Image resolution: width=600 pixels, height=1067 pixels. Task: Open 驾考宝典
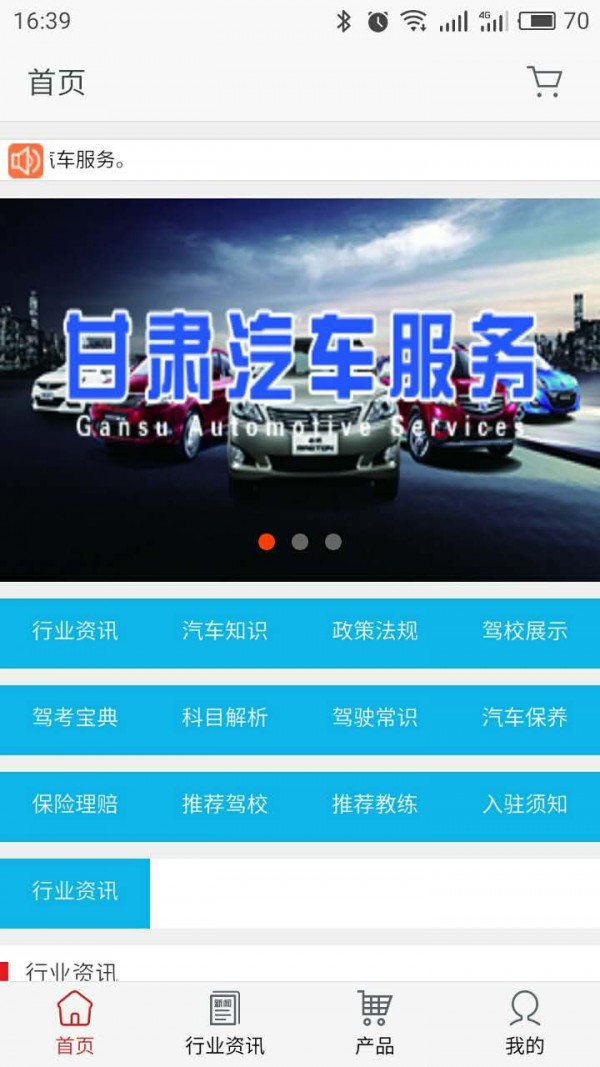(x=75, y=718)
